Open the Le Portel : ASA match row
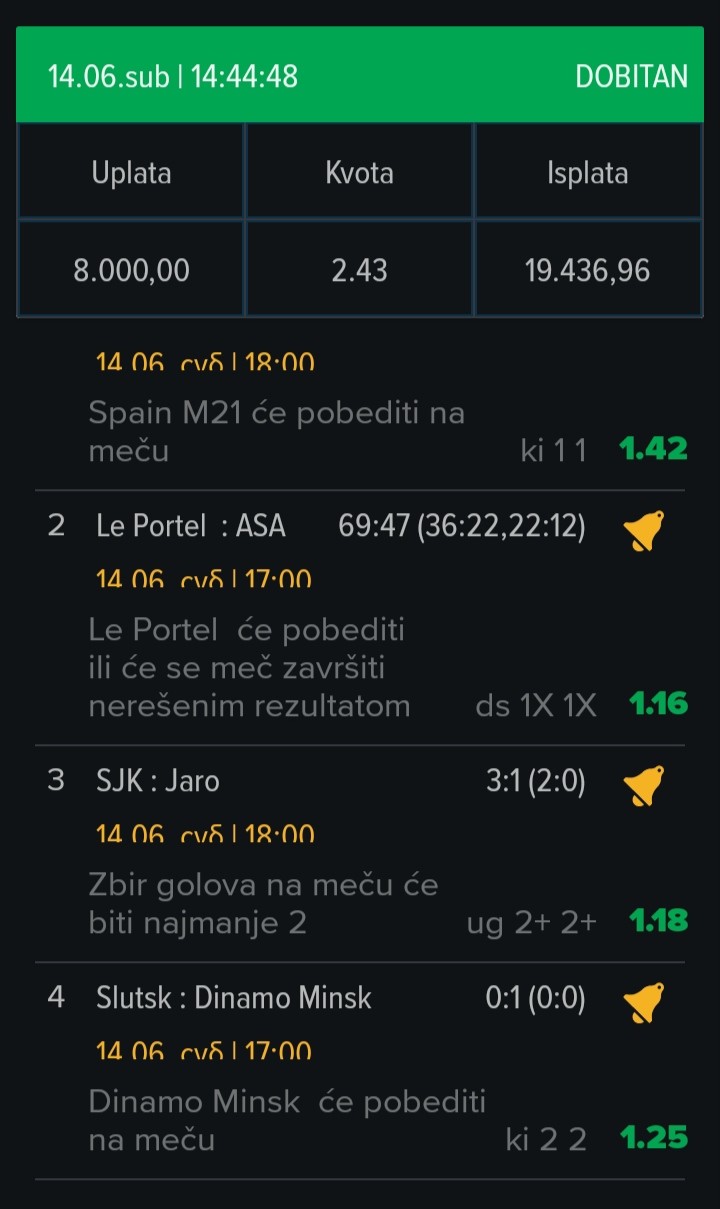720x1209 pixels. pos(360,618)
